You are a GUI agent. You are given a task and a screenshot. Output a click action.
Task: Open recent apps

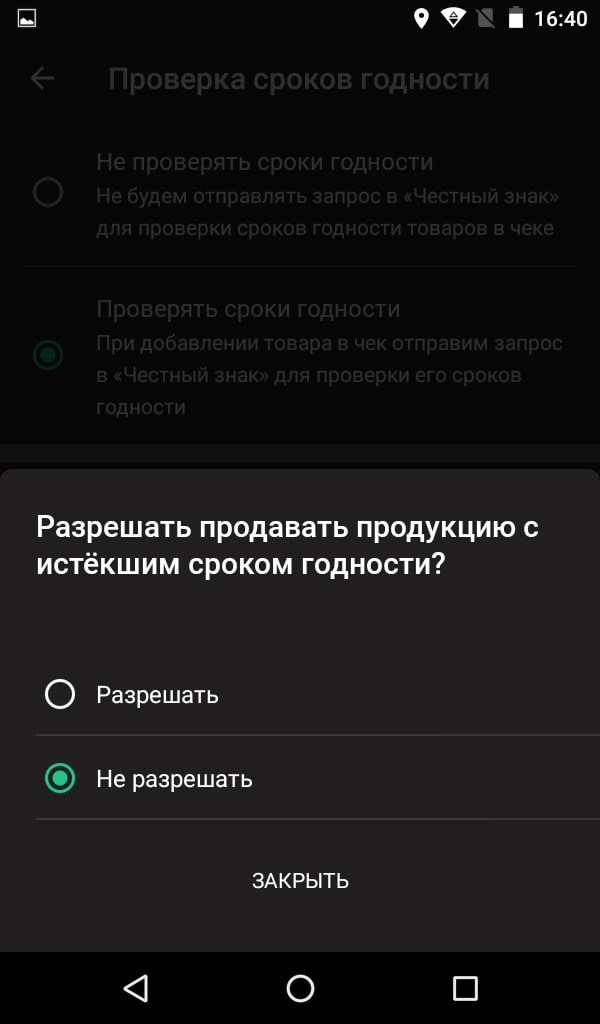pos(465,988)
